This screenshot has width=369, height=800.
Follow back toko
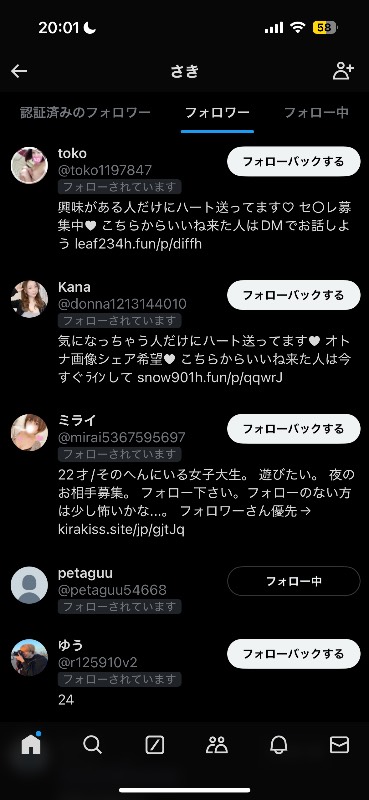293,162
